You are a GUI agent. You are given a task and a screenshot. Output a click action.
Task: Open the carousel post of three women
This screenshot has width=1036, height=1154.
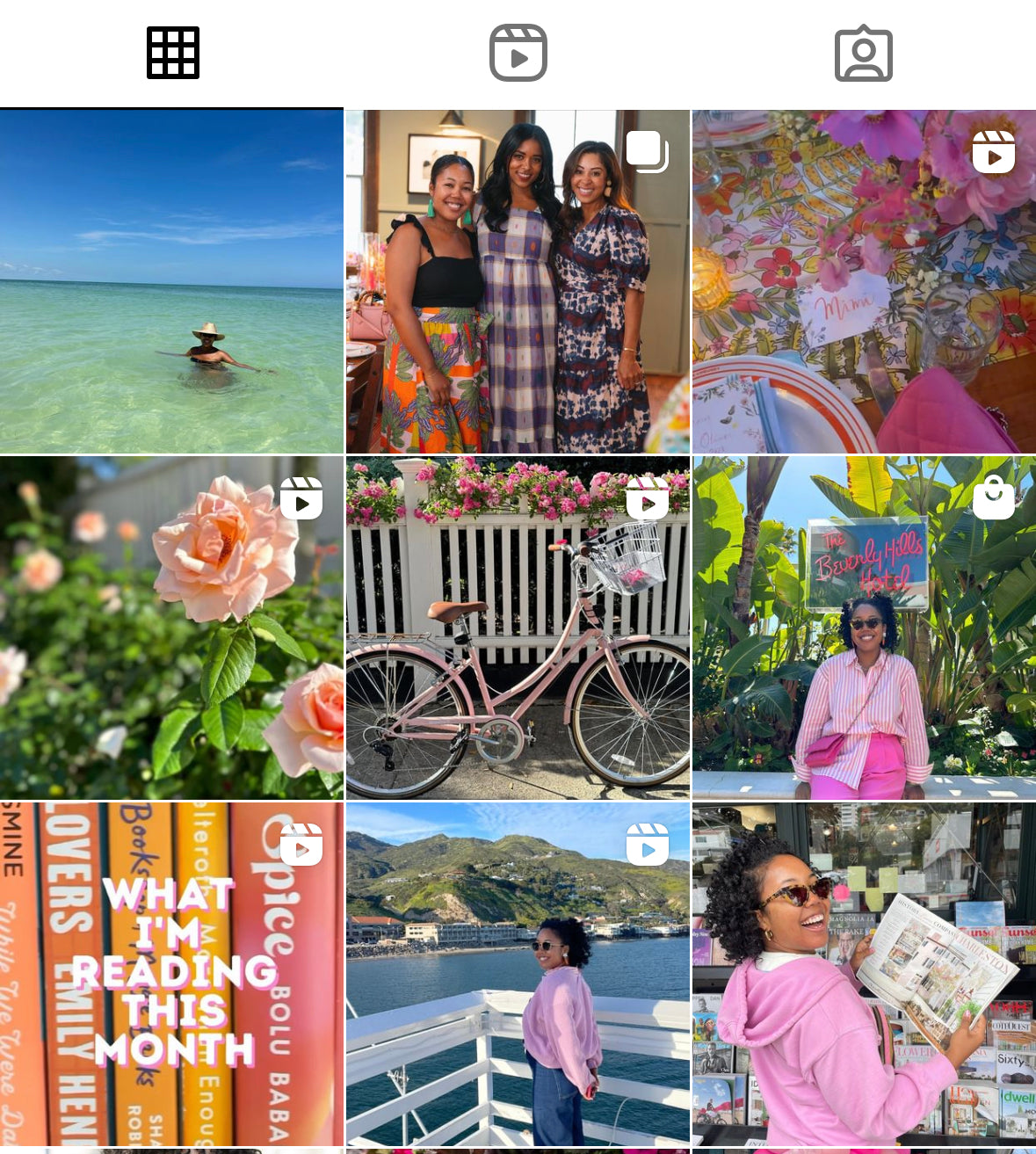518,282
